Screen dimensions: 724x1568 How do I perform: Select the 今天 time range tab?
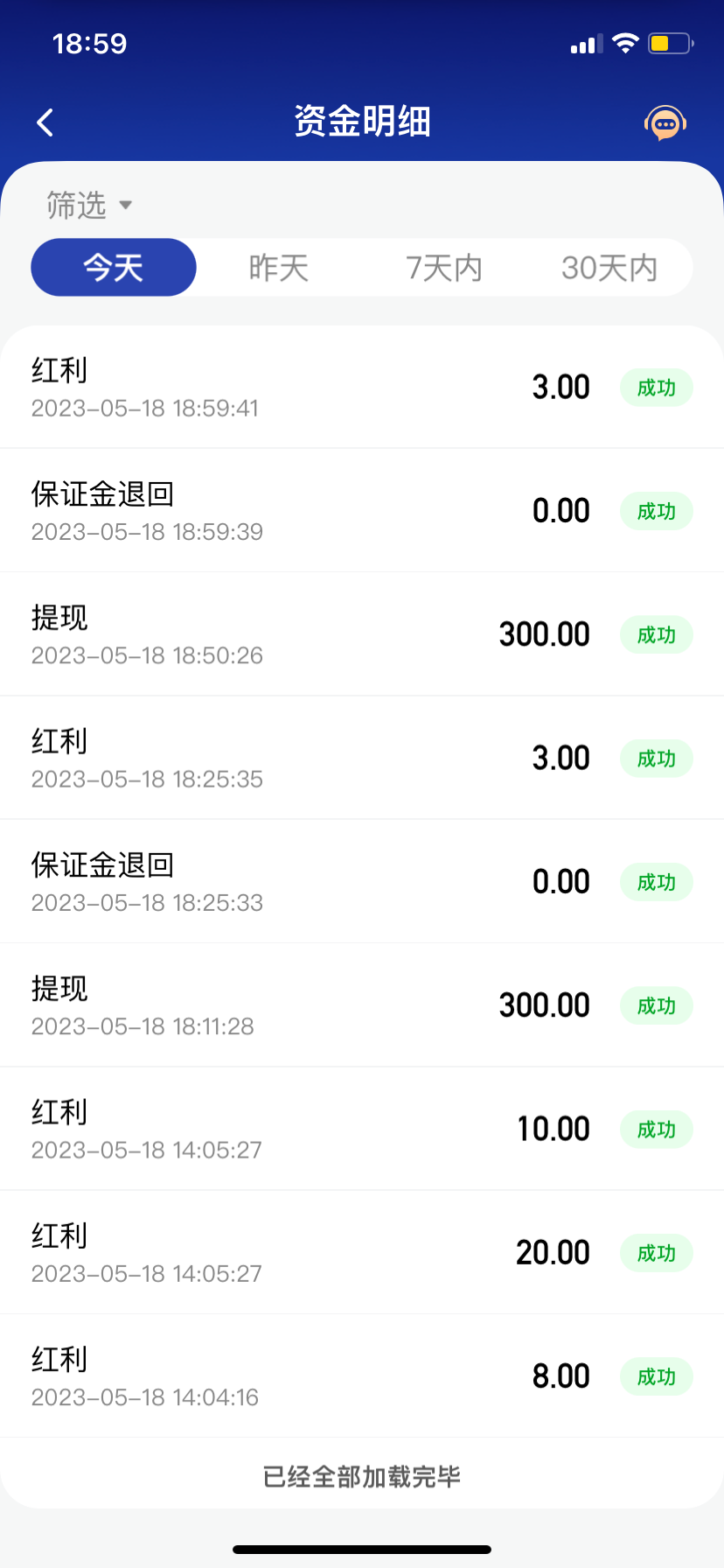click(x=114, y=268)
